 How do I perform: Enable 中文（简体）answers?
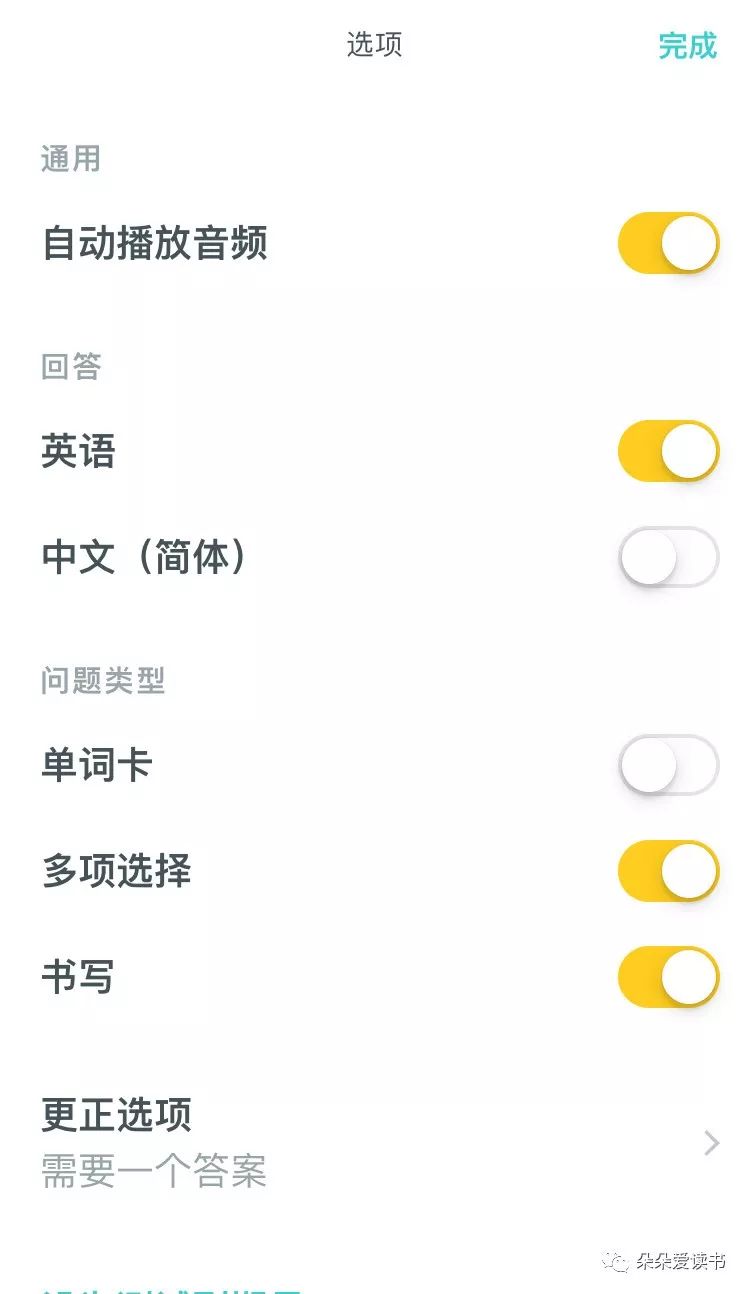666,557
